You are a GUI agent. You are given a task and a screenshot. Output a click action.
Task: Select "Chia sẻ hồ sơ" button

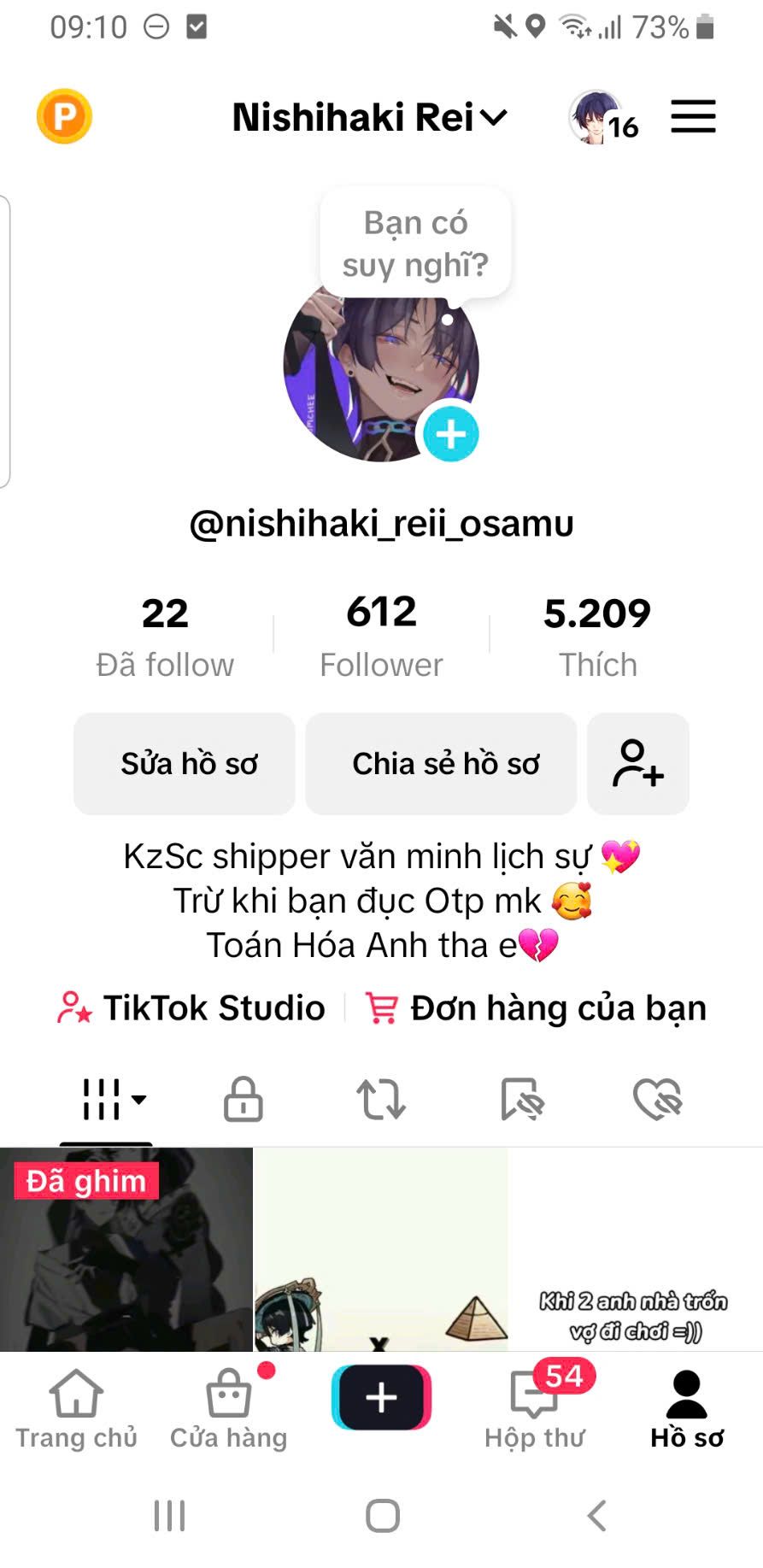[441, 764]
